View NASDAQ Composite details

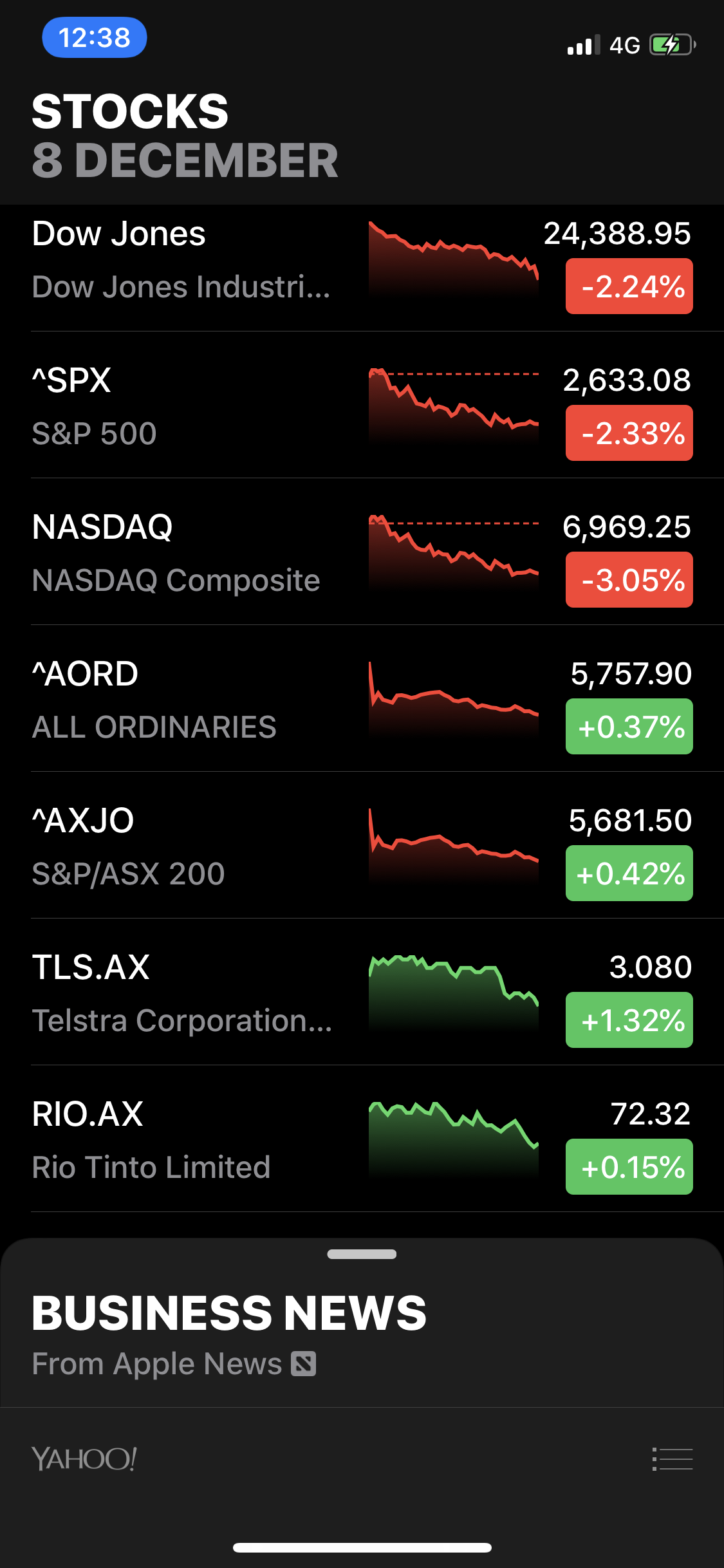tap(193, 554)
